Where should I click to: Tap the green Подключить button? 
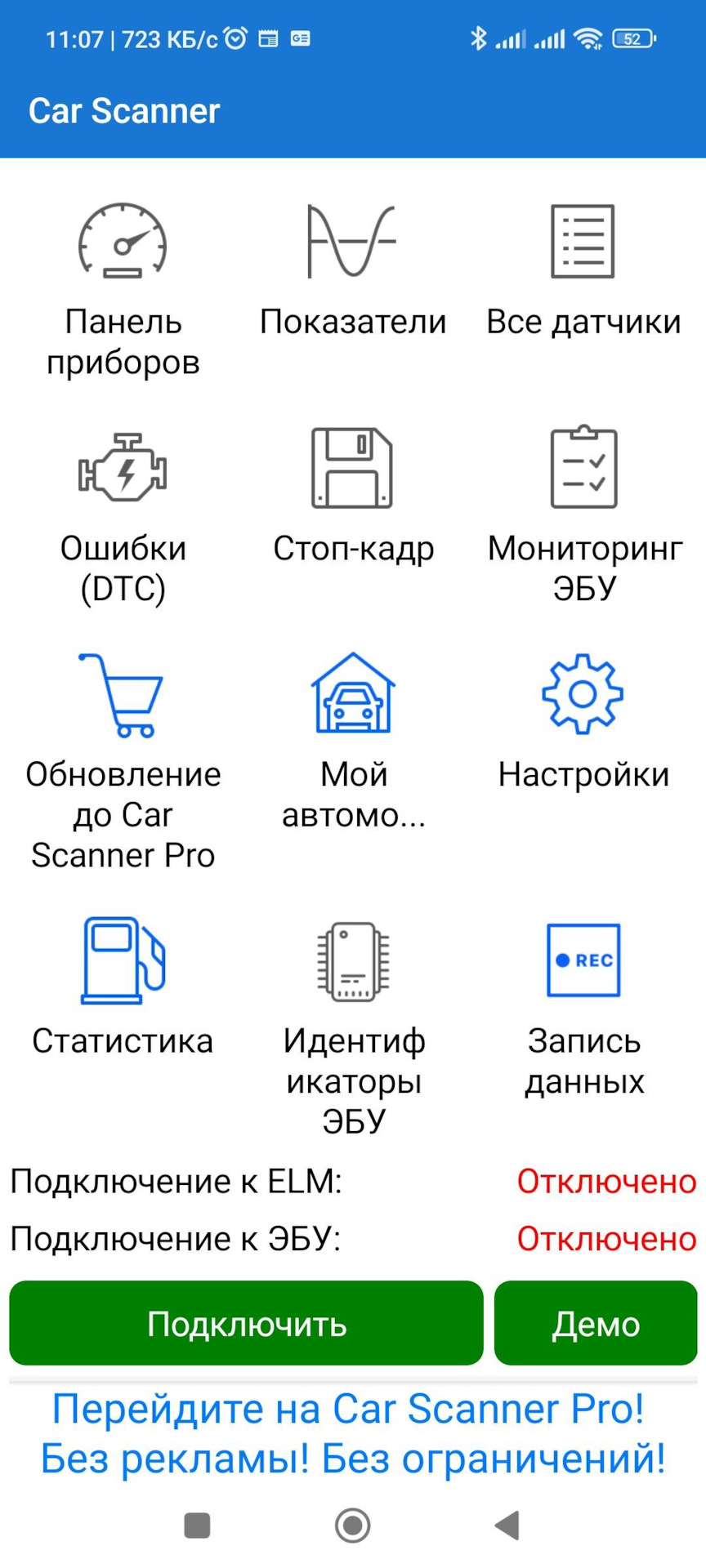click(246, 1324)
